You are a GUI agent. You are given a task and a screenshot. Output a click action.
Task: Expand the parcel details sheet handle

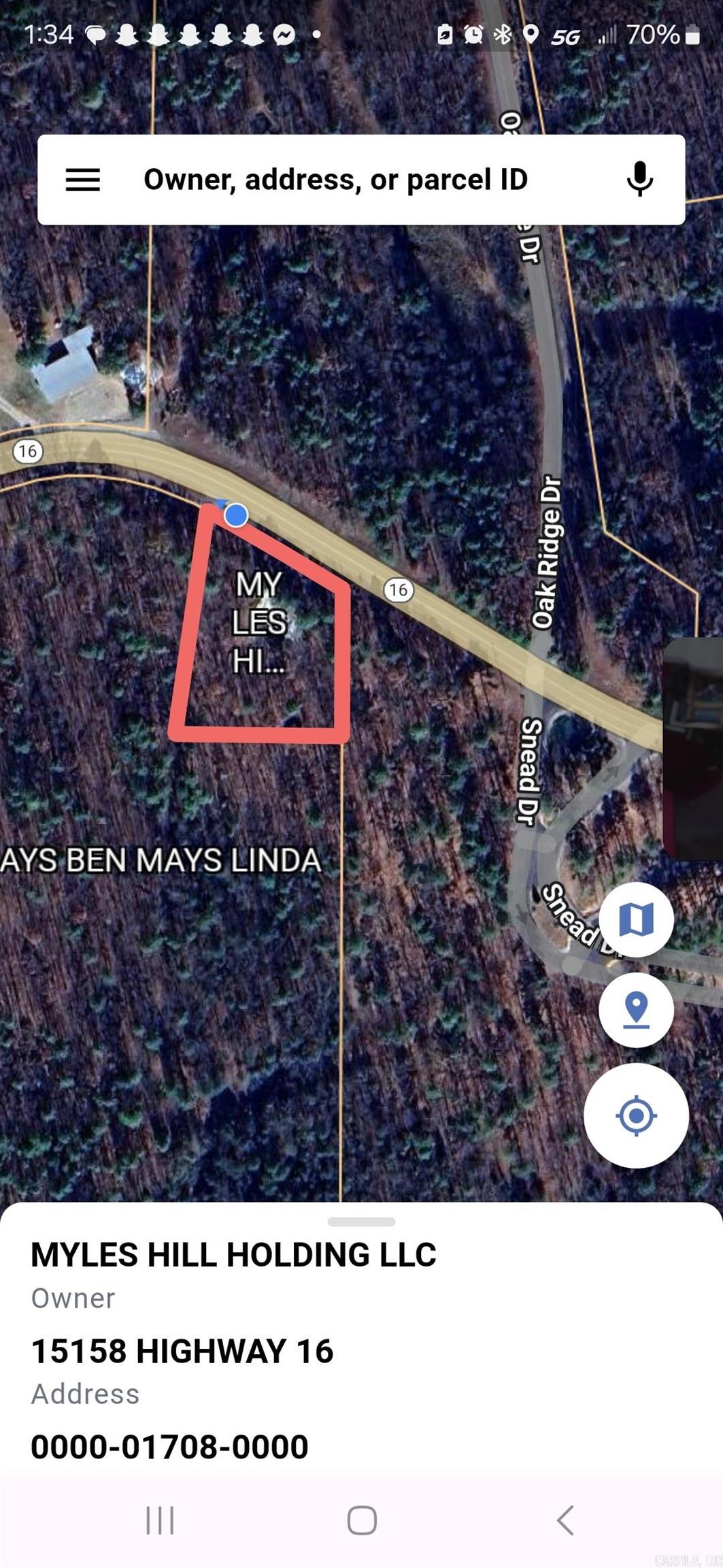(361, 1222)
